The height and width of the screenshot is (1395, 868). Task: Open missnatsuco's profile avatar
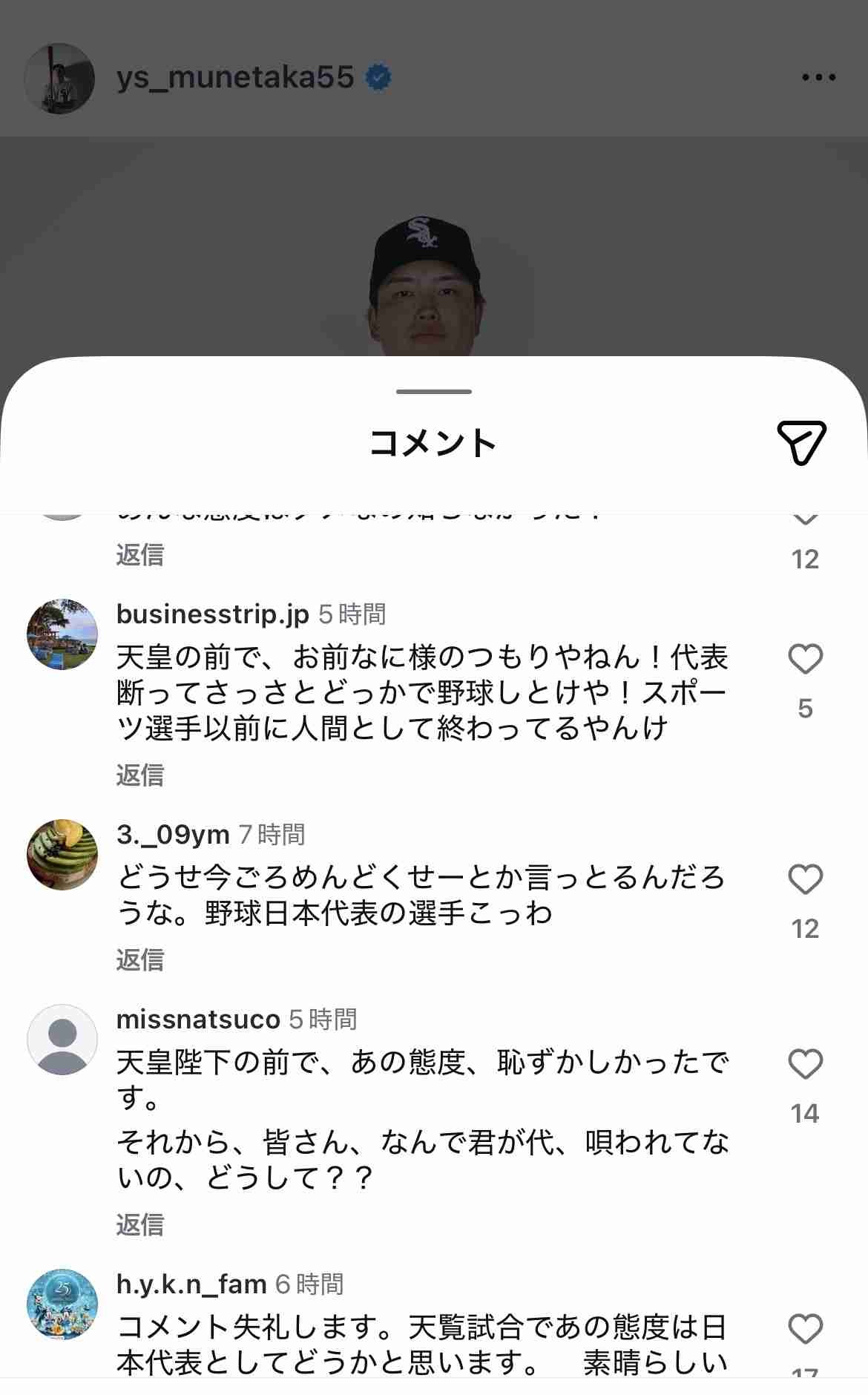[62, 1040]
